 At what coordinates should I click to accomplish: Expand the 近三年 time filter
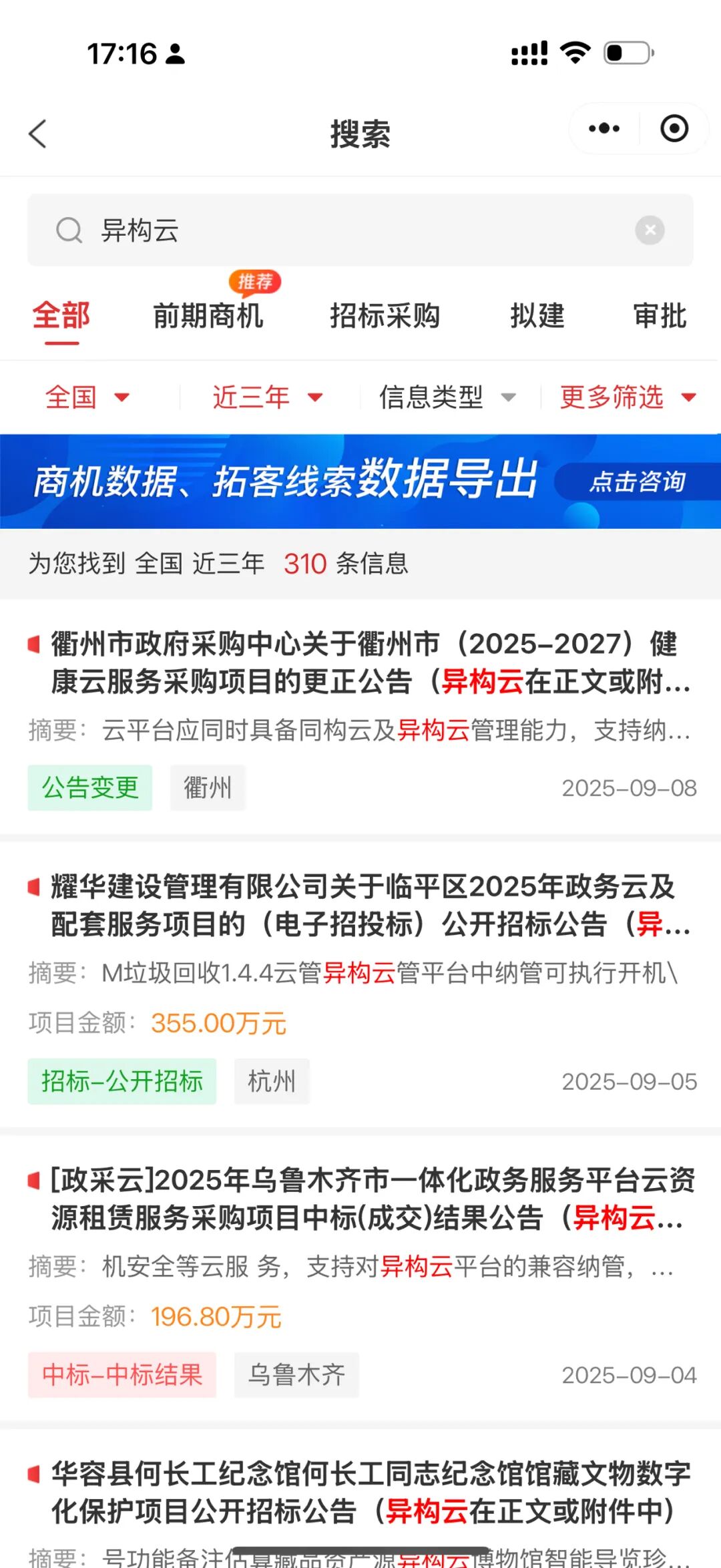pos(267,397)
